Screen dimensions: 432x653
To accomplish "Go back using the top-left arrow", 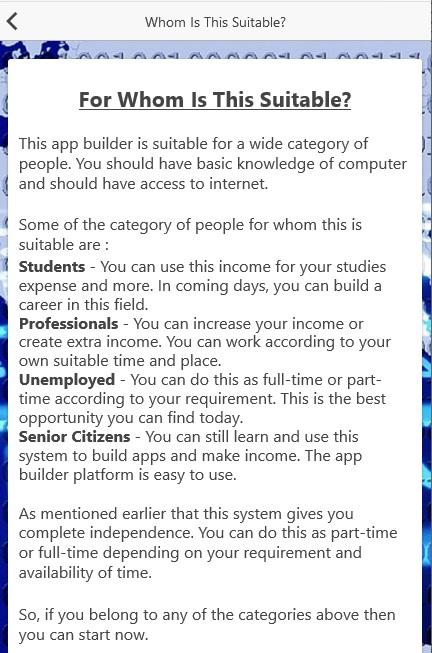I will 12,21.
